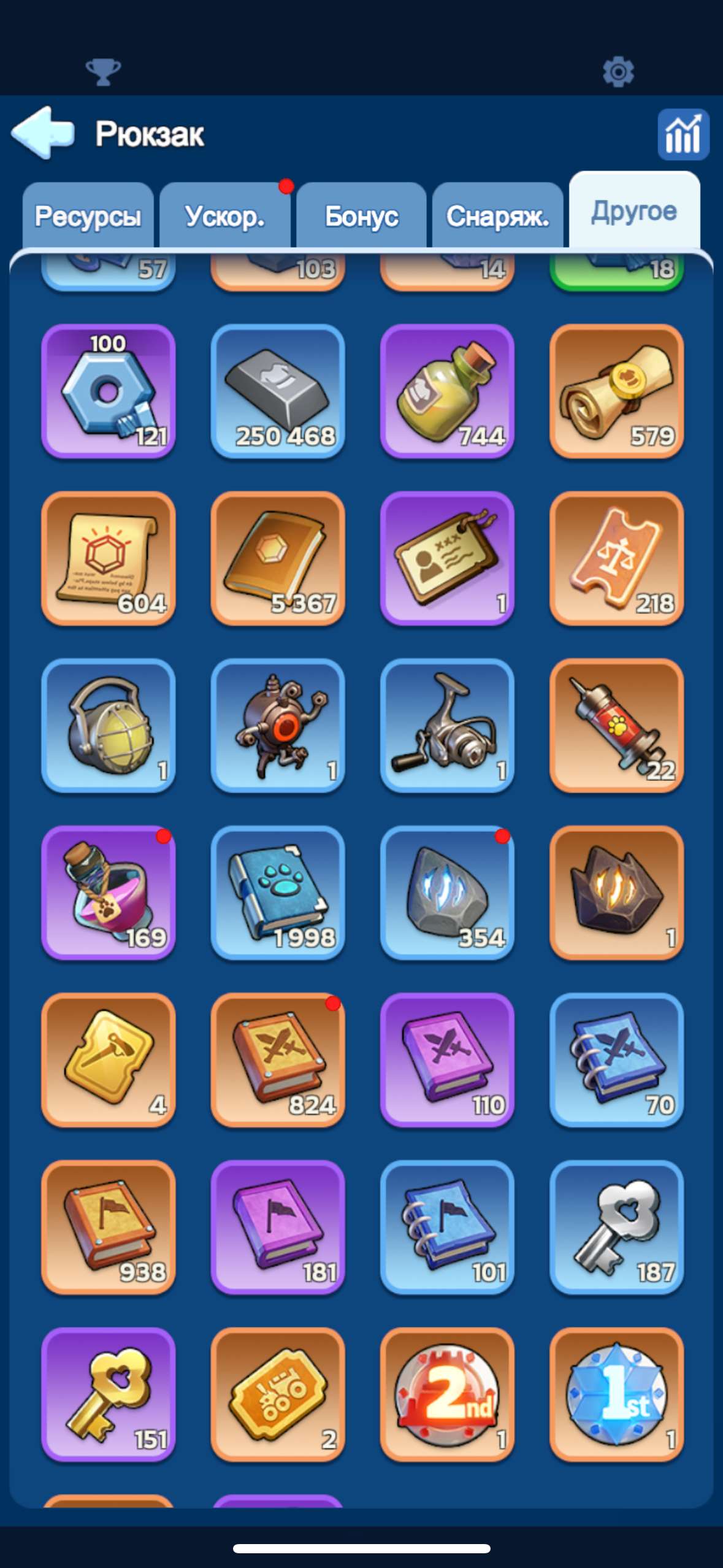The width and height of the screenshot is (723, 1568).
Task: Go back using the white arrow
Action: (x=43, y=133)
